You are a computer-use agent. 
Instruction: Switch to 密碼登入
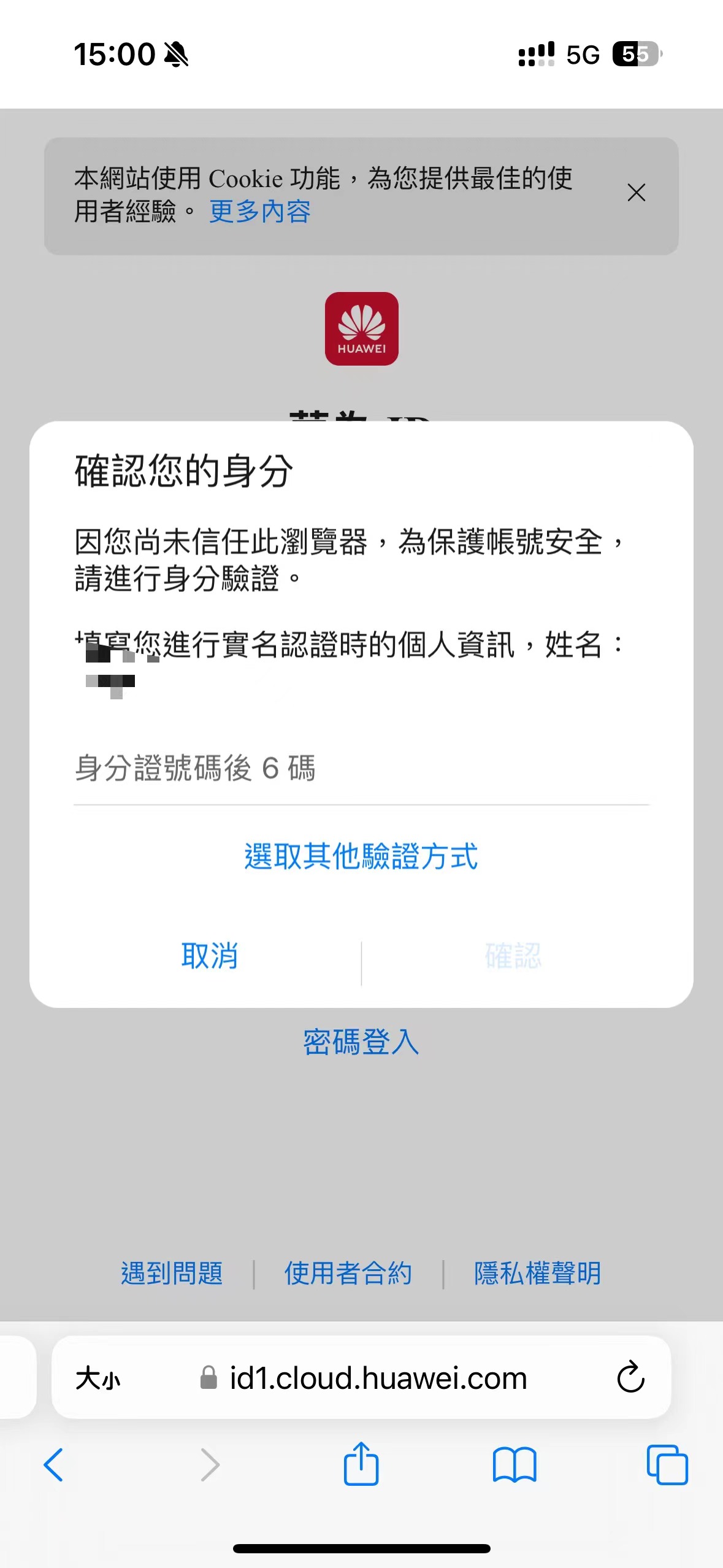pos(361,1042)
